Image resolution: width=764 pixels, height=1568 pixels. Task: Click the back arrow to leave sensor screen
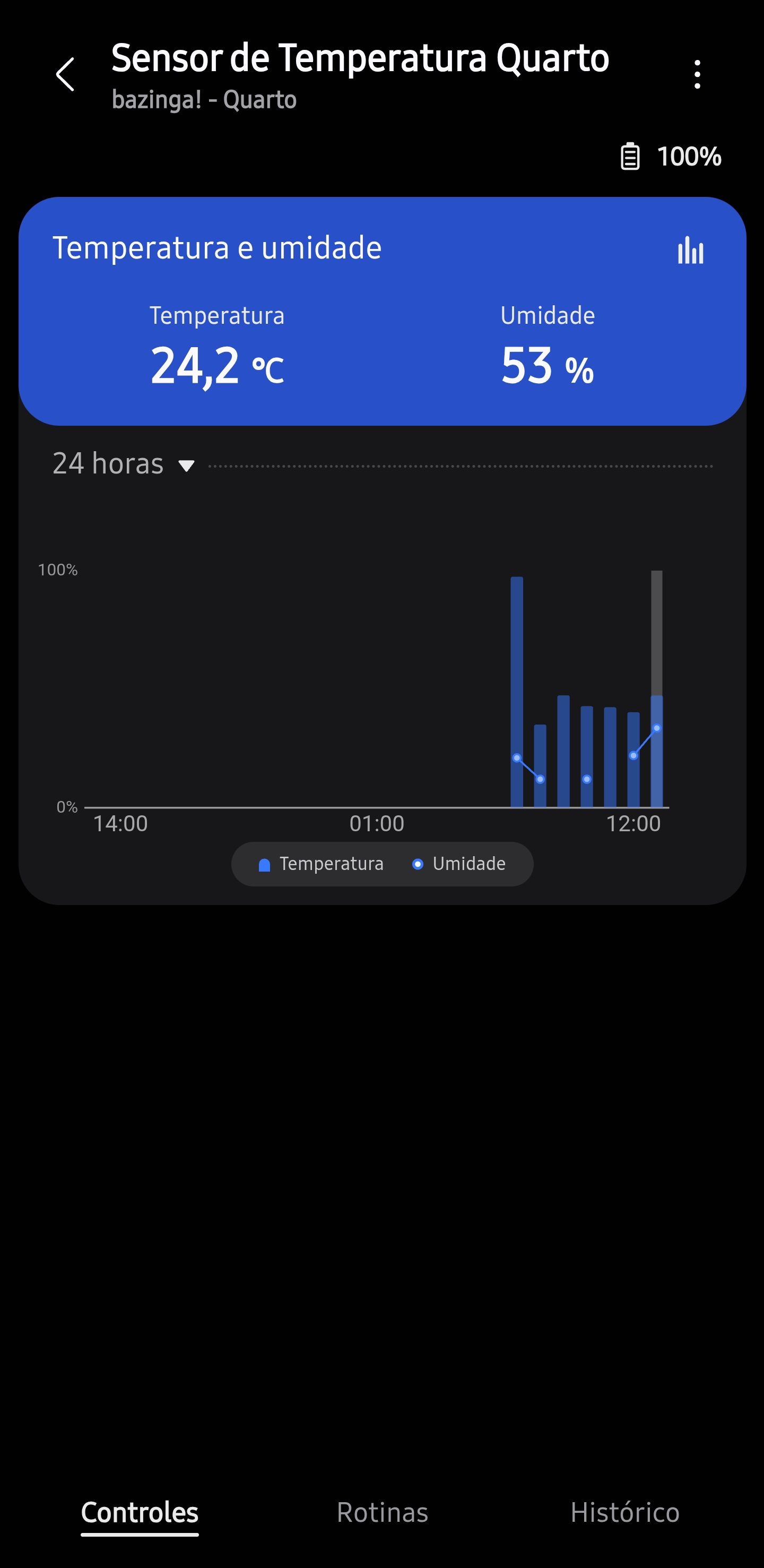tap(67, 74)
